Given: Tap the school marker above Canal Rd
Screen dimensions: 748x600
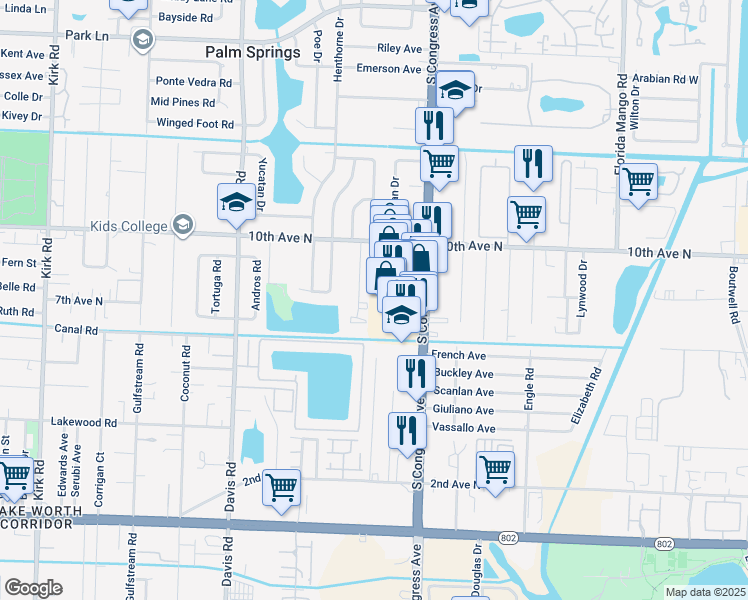Looking at the screenshot, I should tap(402, 315).
